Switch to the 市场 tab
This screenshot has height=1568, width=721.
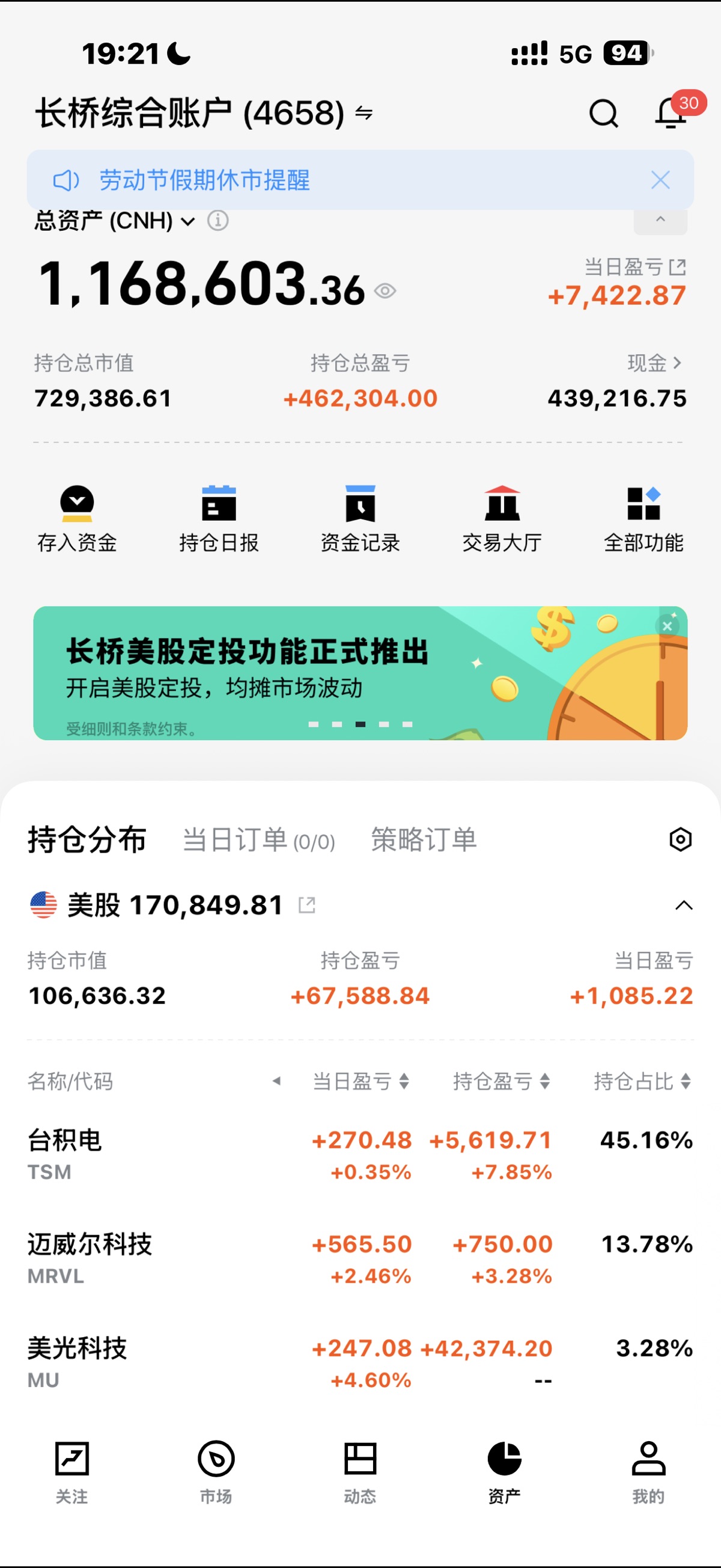216,1470
